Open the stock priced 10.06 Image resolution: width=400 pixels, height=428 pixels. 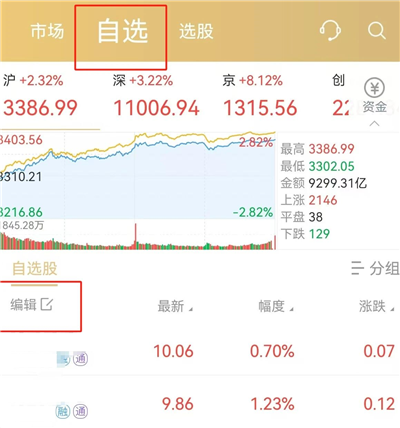[200, 352]
